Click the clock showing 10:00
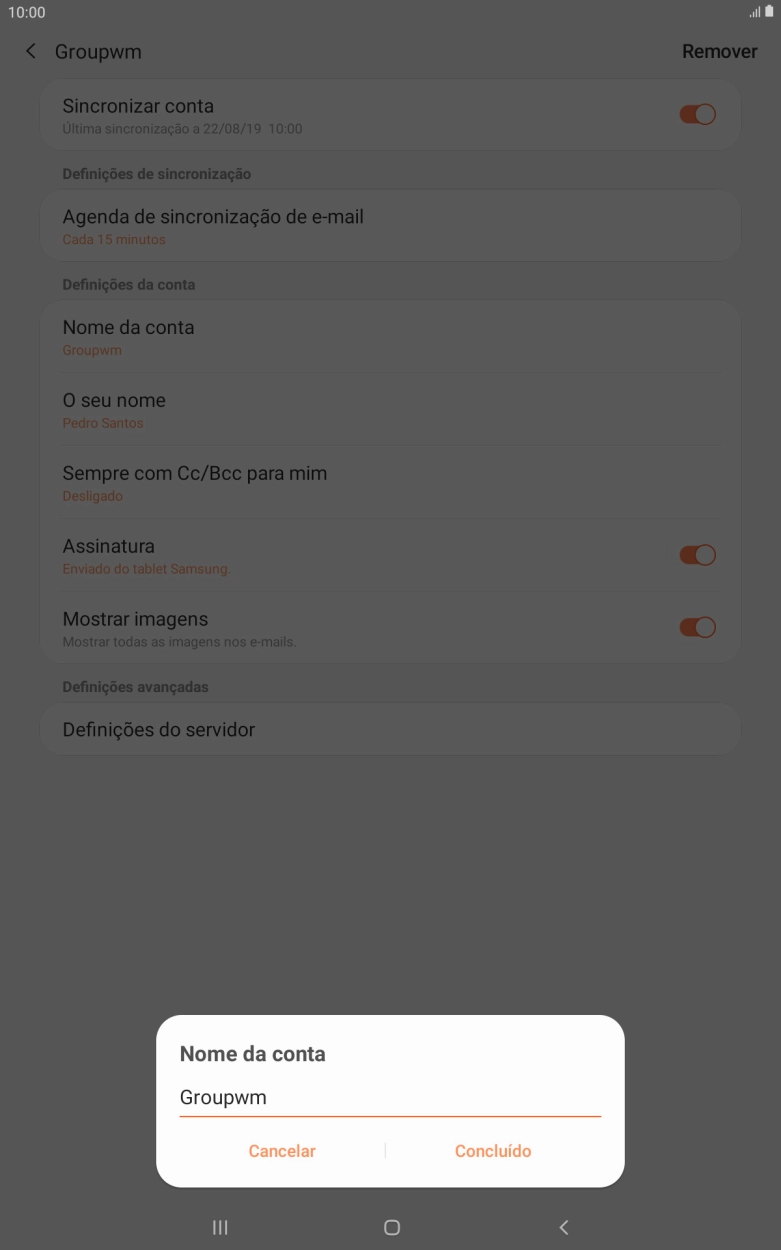 [26, 13]
